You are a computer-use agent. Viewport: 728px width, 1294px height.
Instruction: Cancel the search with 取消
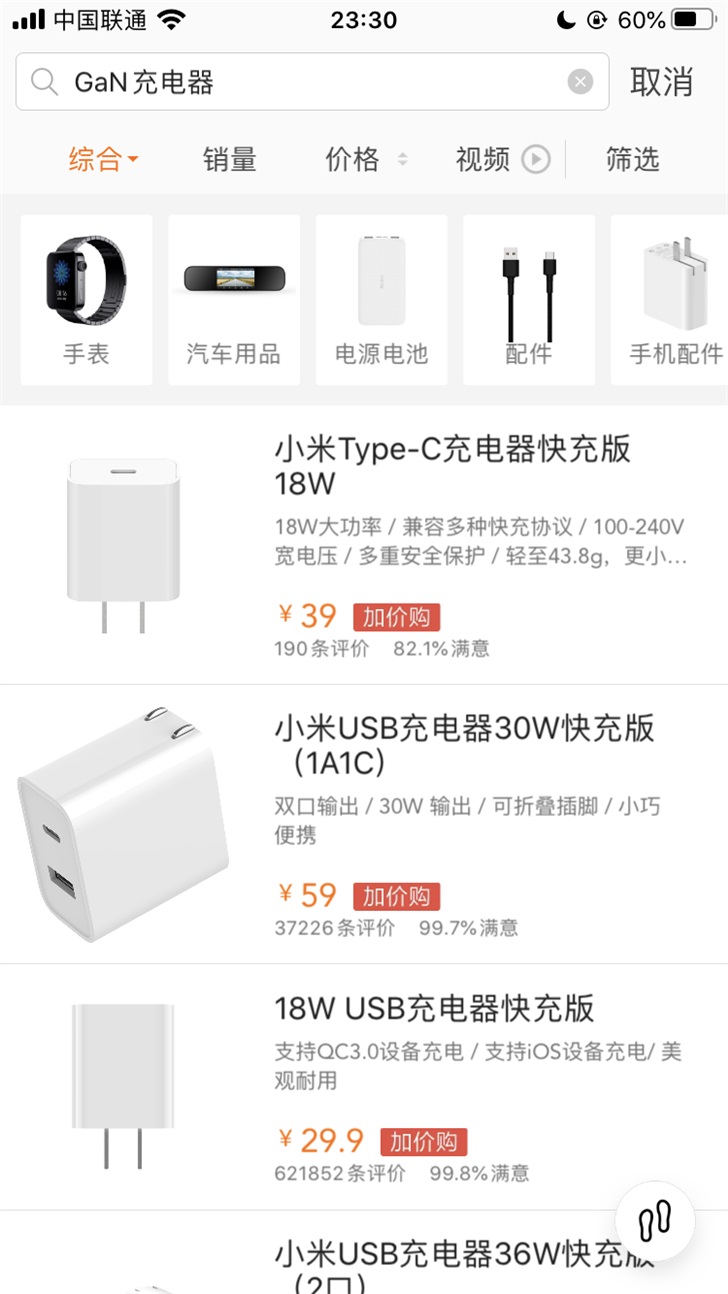point(661,82)
